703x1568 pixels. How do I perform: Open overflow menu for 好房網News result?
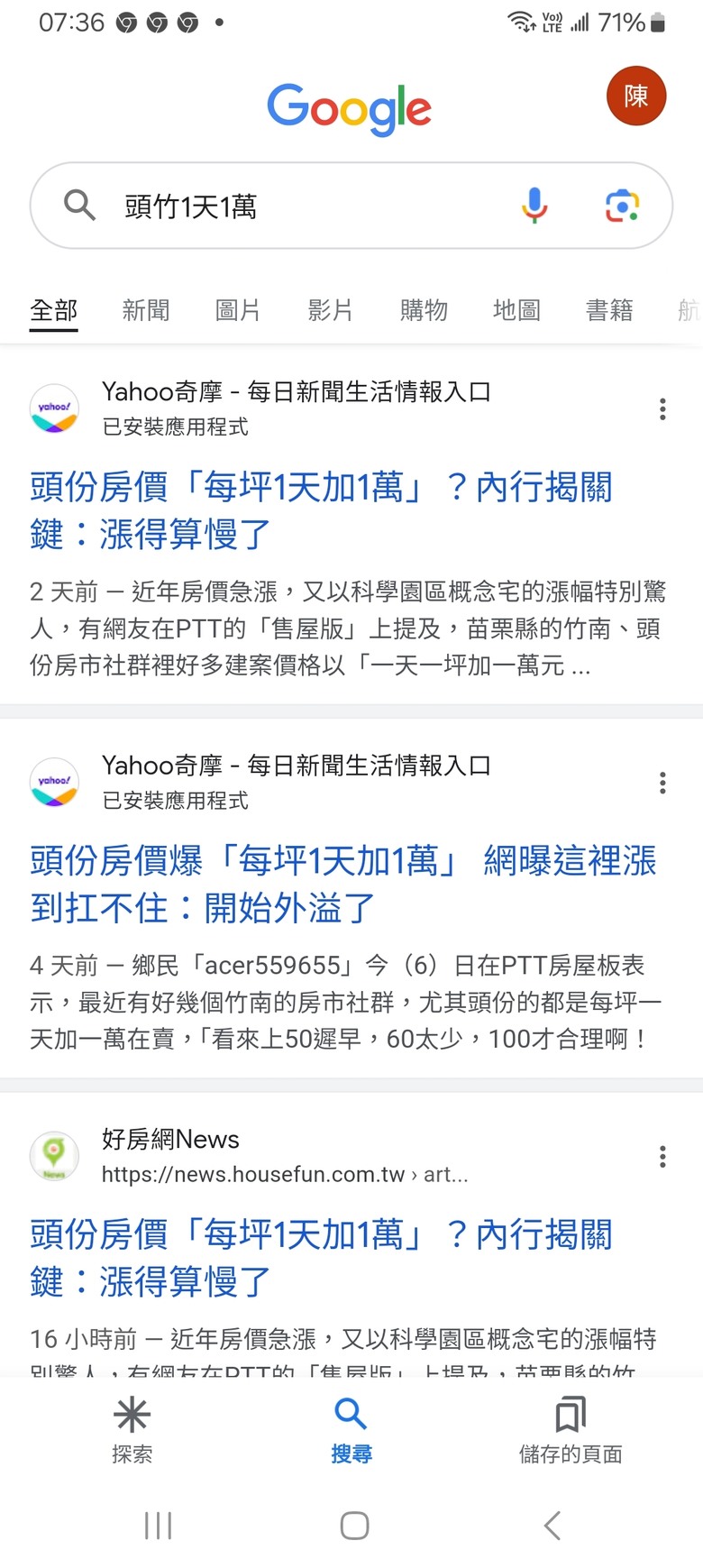pyautogui.click(x=662, y=1156)
